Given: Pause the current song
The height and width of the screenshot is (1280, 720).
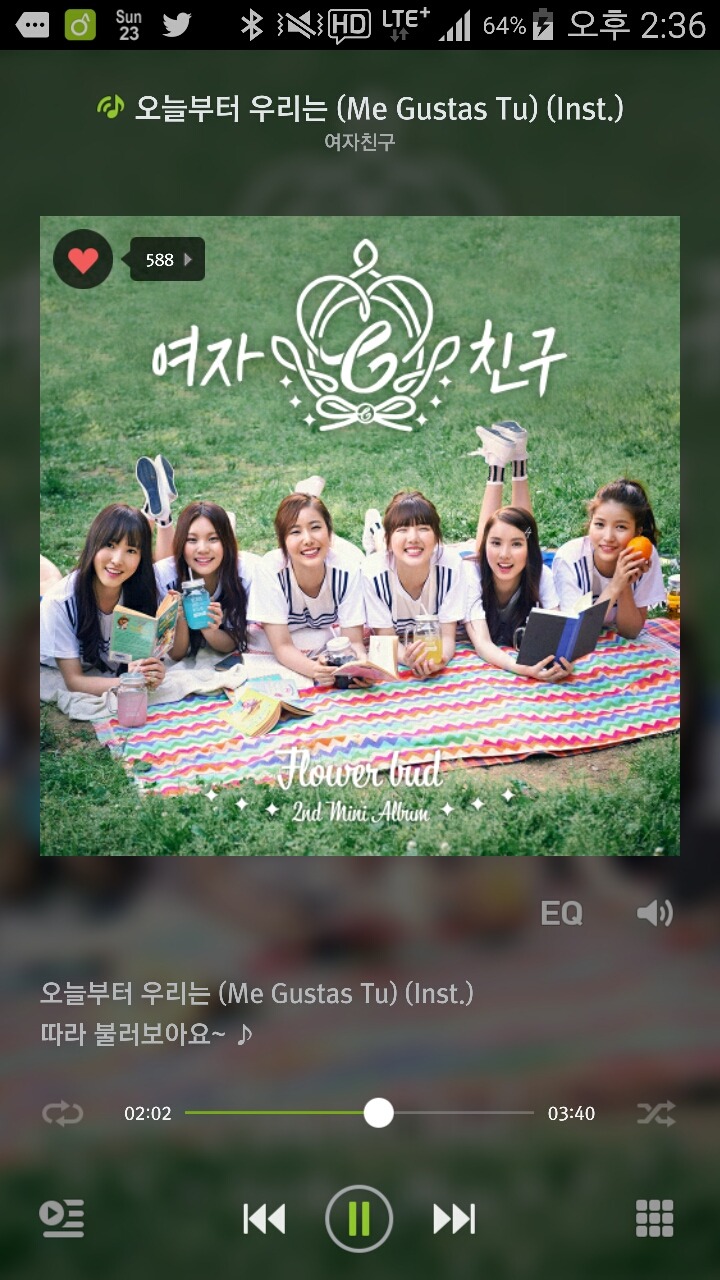Looking at the screenshot, I should 359,1218.
